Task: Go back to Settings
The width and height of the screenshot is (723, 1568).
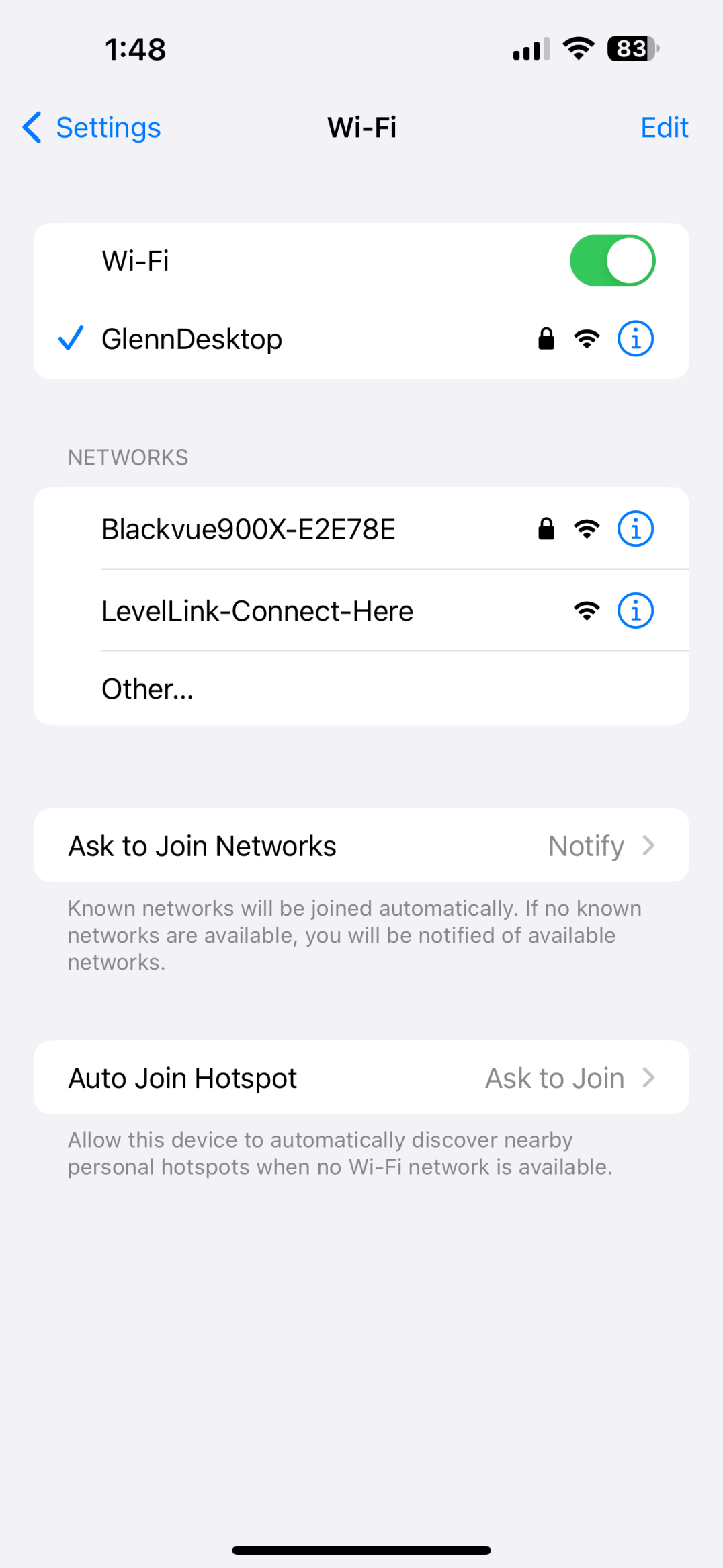Action: [91, 128]
